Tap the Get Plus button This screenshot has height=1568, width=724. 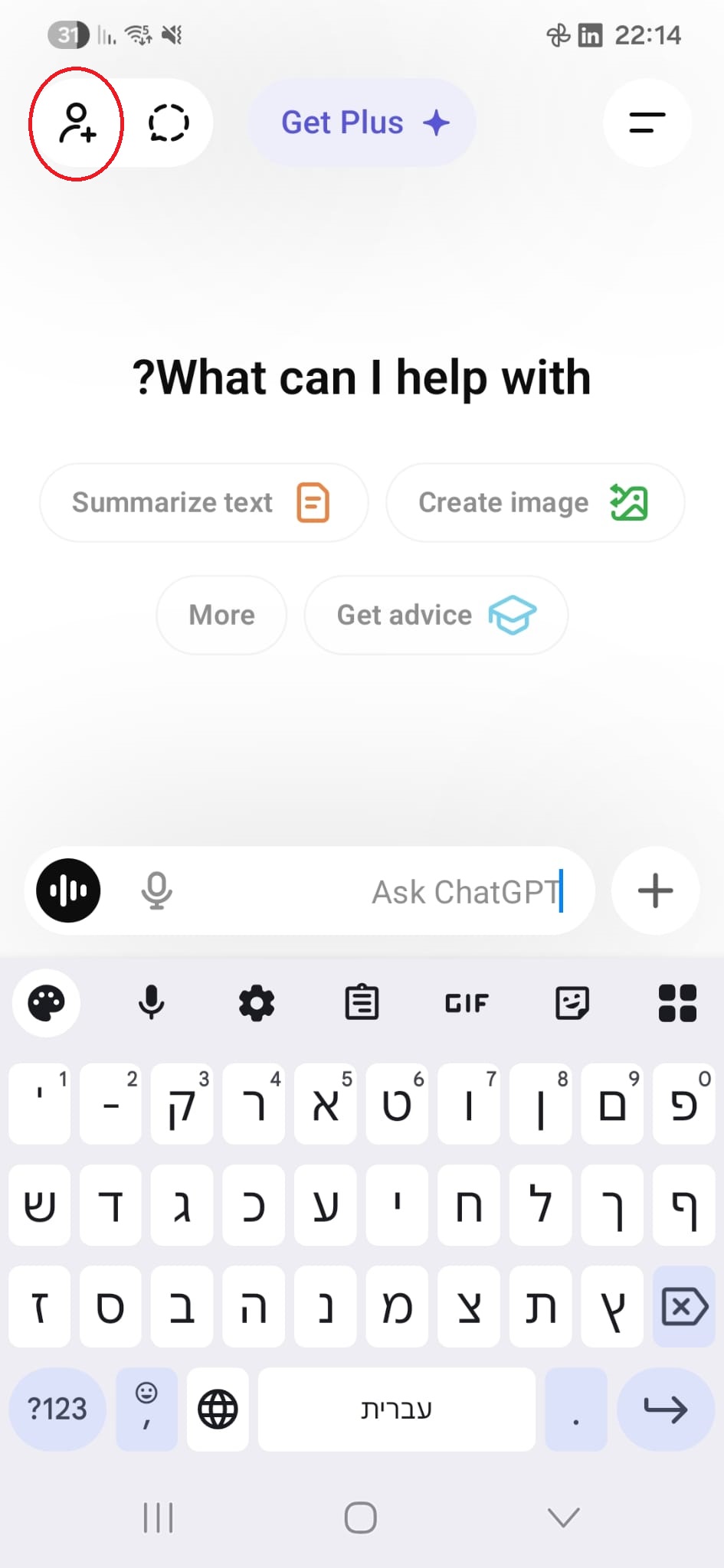(362, 122)
